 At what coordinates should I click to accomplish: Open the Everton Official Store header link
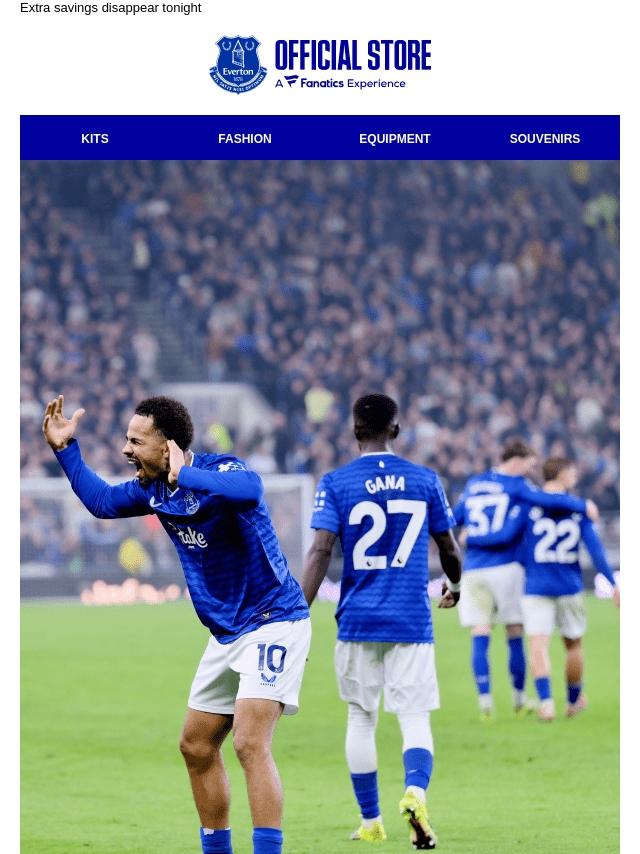320,65
